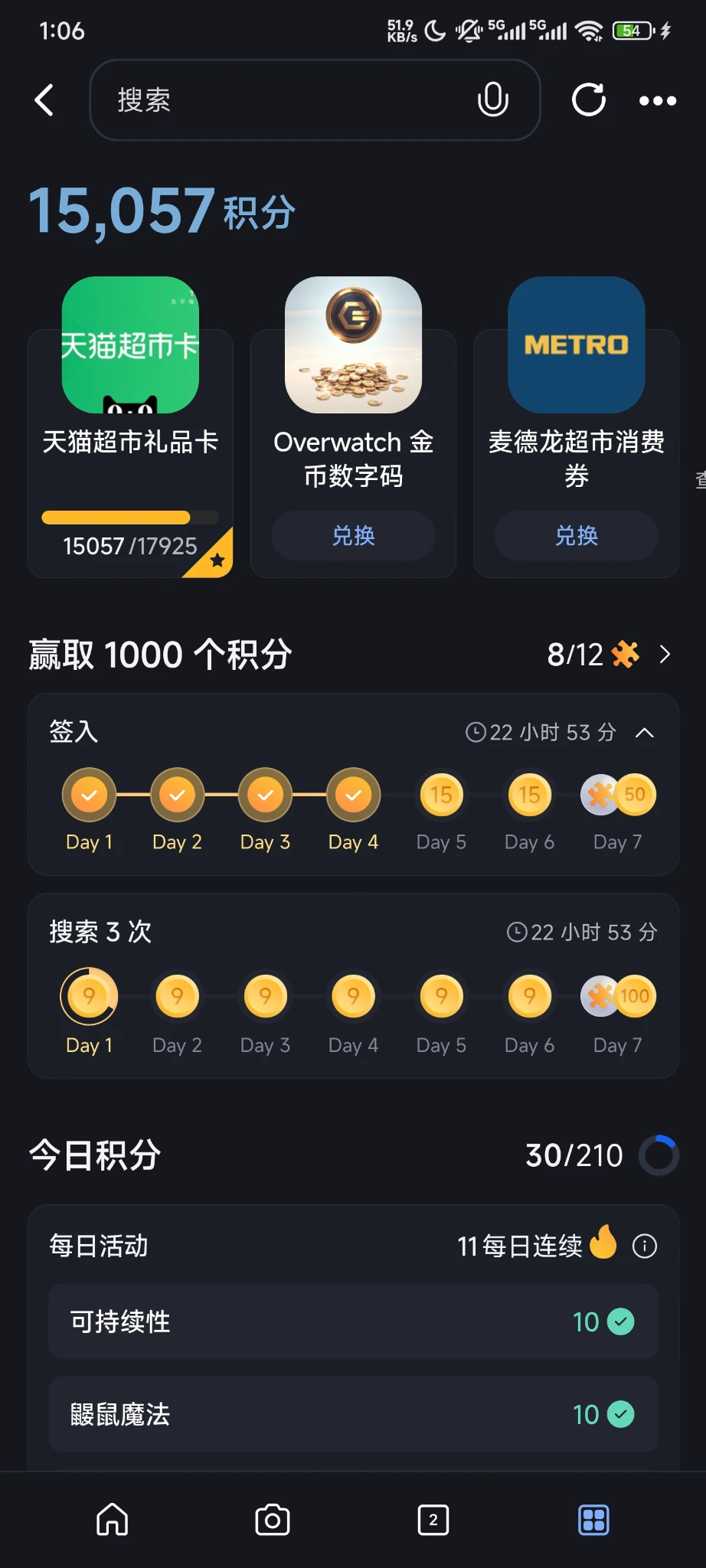
Task: Open the camera visual search
Action: pos(273,1520)
